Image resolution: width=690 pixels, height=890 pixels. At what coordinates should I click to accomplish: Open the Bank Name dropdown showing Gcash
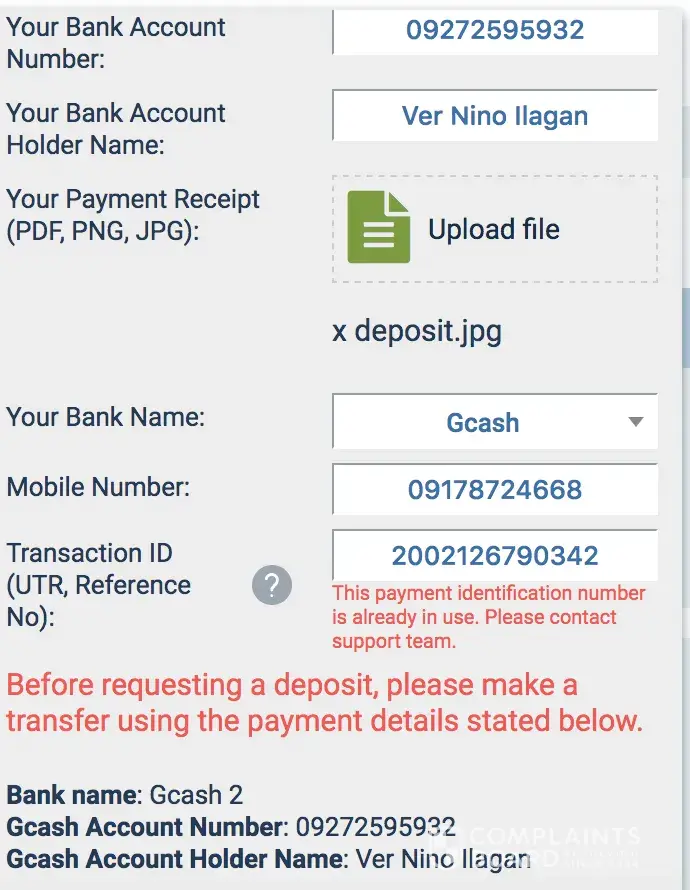point(495,422)
